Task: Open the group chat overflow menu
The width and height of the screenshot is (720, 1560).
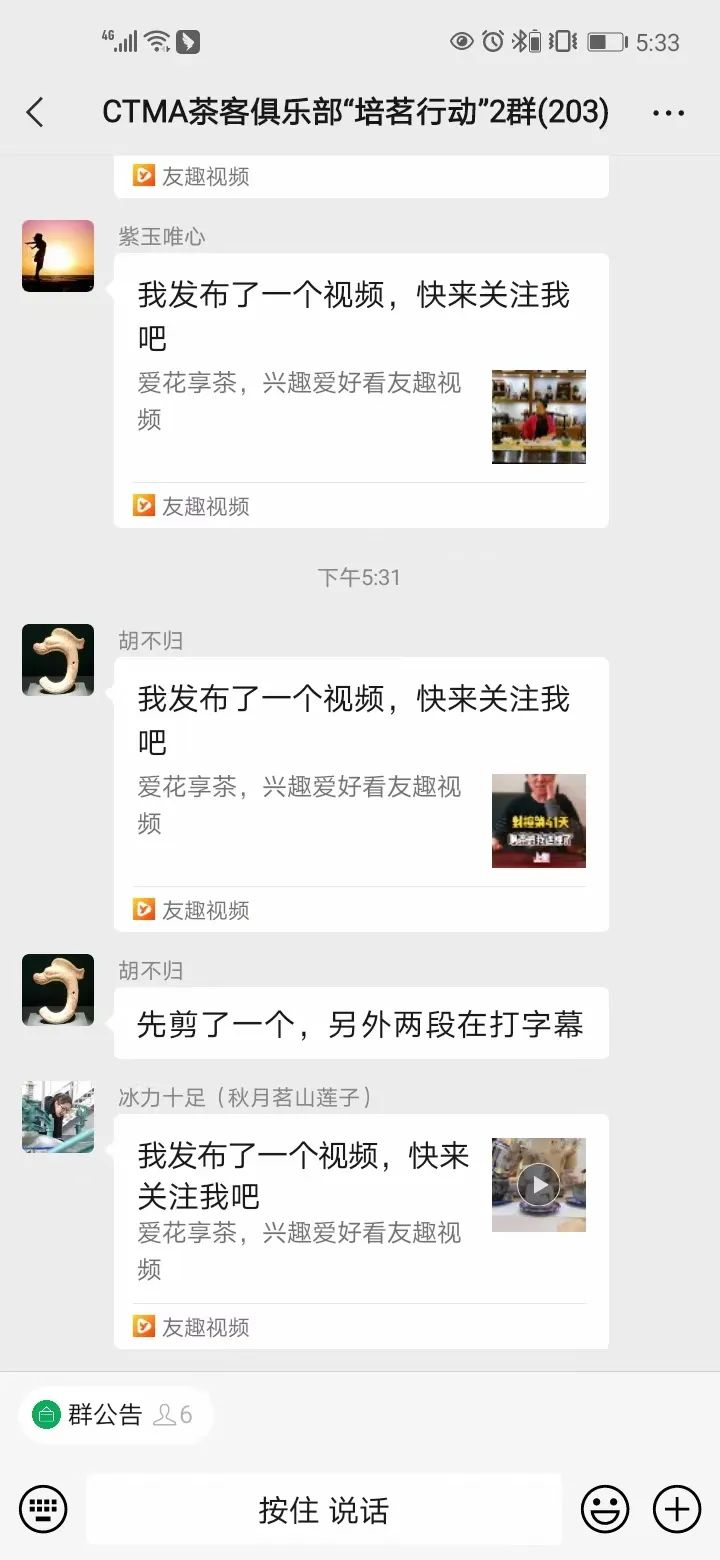Action: point(668,113)
